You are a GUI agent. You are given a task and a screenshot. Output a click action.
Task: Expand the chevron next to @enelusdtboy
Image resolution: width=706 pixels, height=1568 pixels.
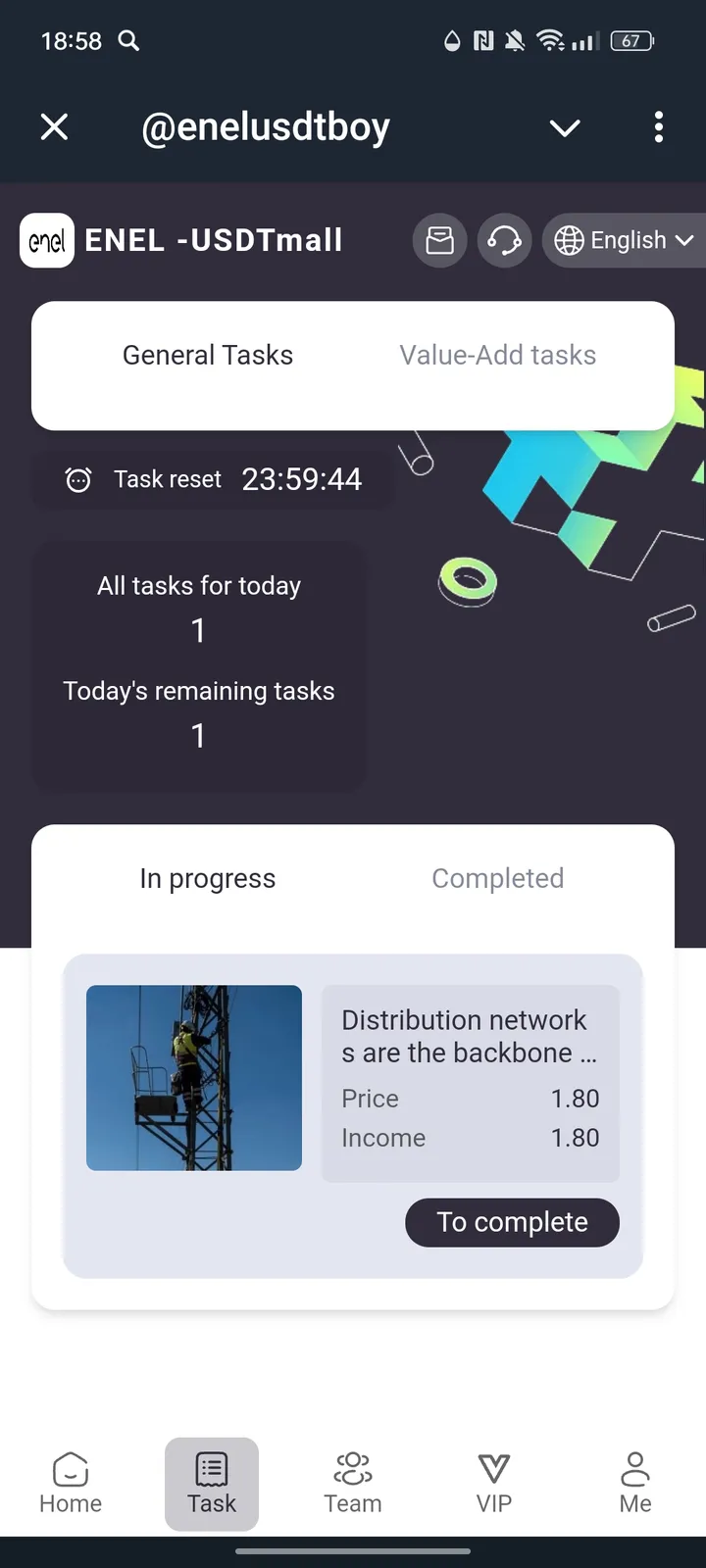565,127
